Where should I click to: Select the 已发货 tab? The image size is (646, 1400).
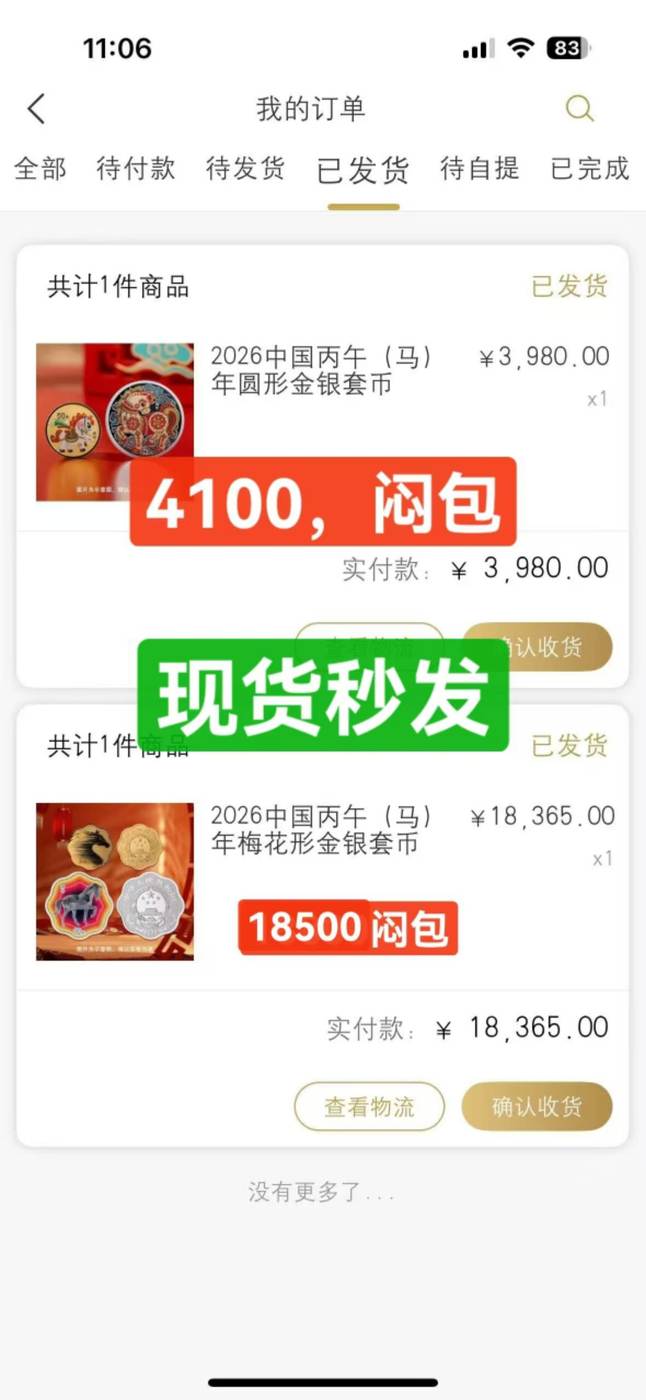point(363,170)
